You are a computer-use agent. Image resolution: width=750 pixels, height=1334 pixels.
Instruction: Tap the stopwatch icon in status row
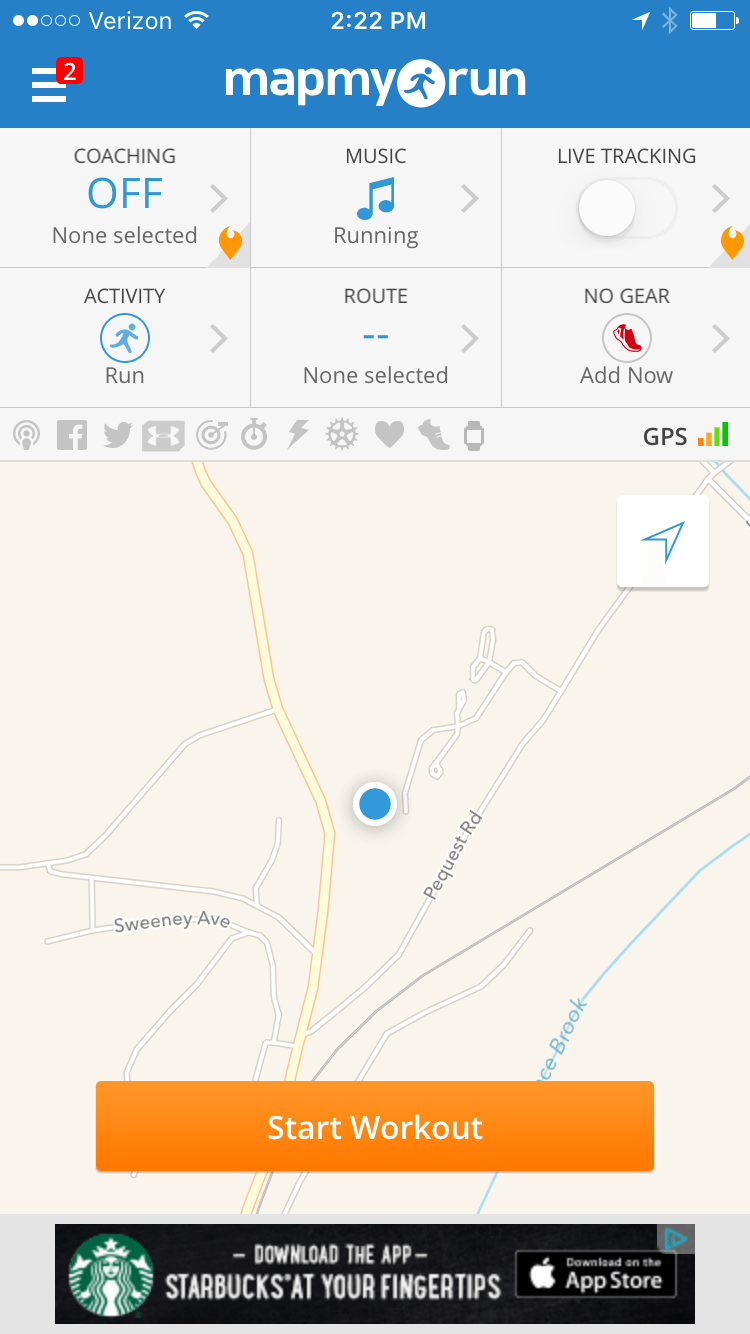(x=254, y=435)
